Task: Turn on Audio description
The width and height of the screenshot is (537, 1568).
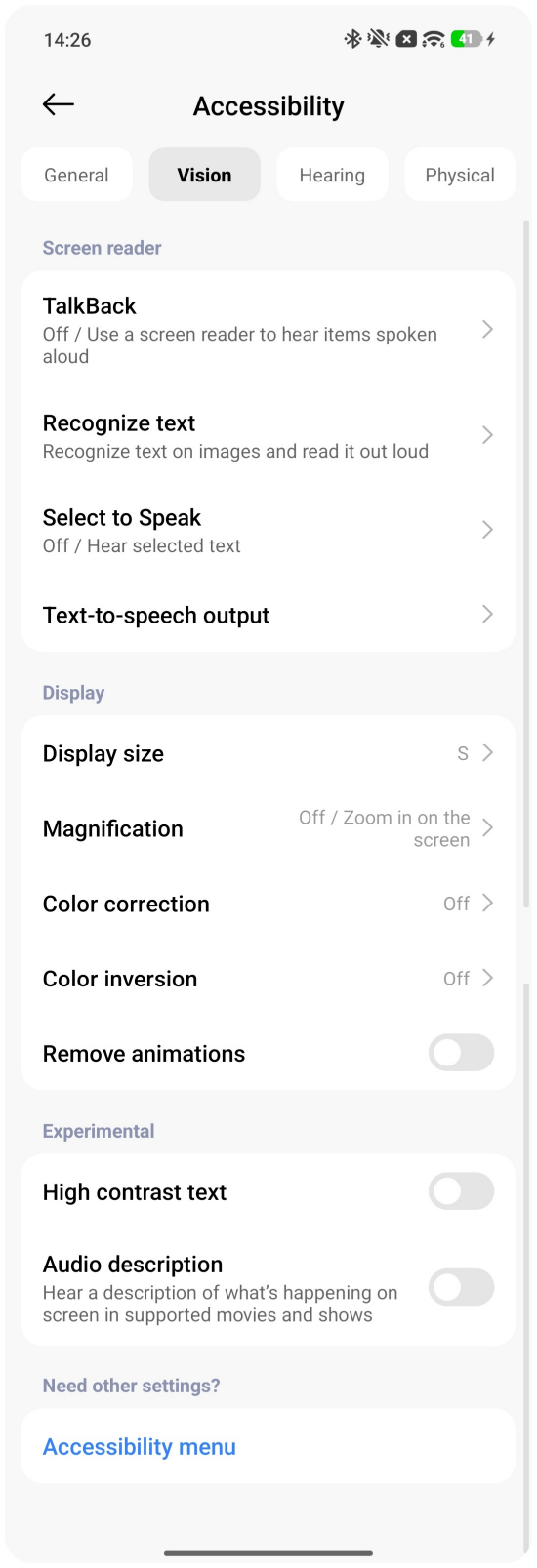Action: [x=461, y=1287]
